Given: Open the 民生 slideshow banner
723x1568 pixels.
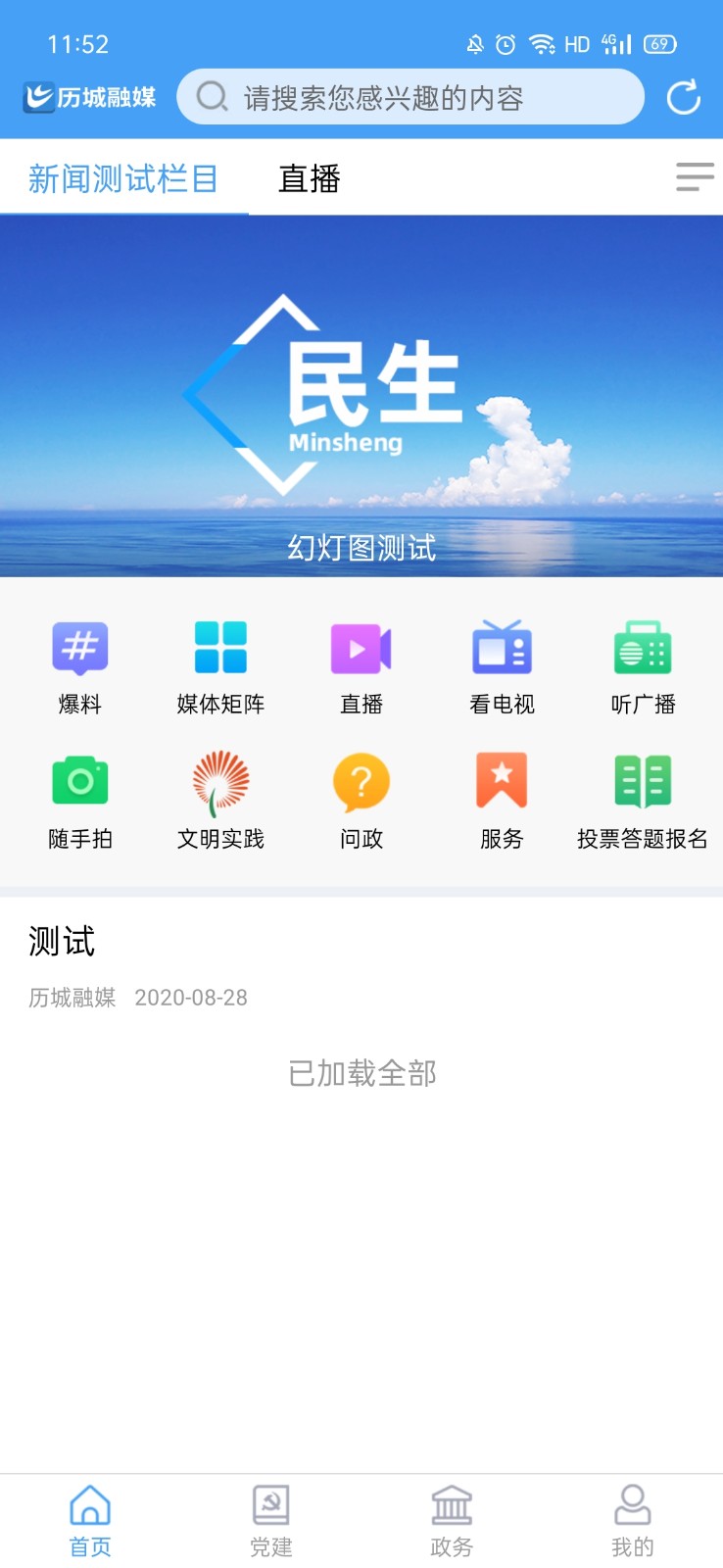Looking at the screenshot, I should click(x=361, y=395).
